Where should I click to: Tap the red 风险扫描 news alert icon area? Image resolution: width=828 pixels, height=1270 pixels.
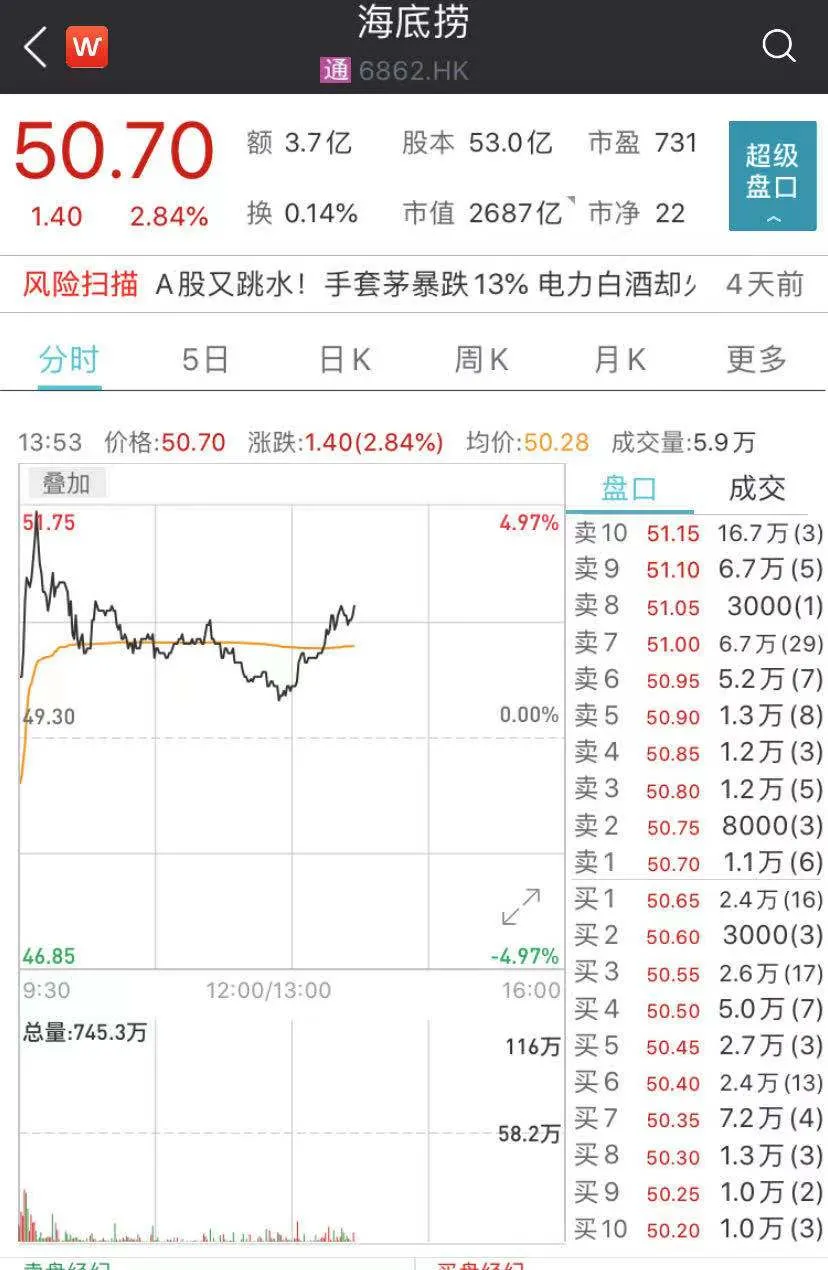[x=84, y=283]
